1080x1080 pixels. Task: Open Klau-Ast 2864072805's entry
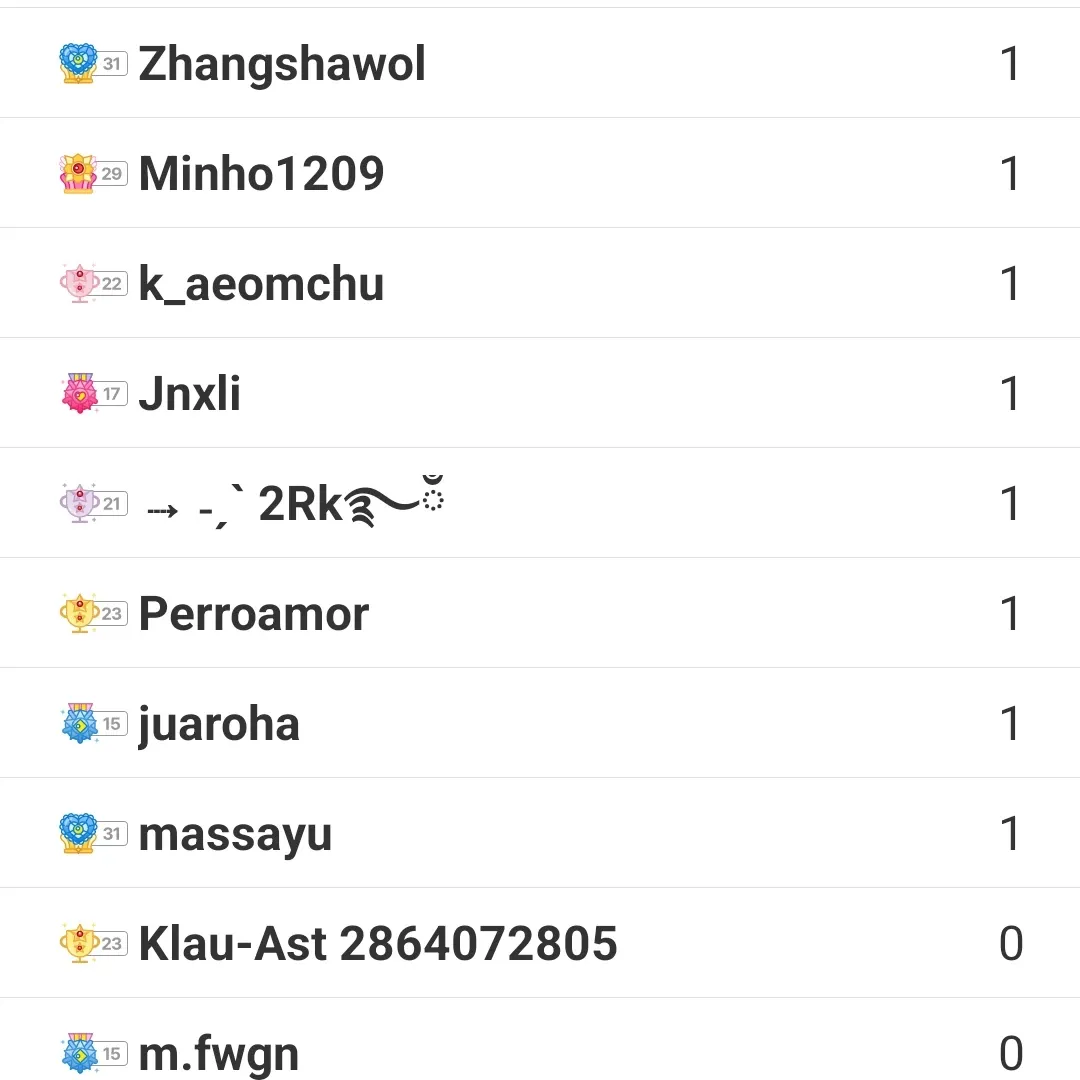click(378, 944)
